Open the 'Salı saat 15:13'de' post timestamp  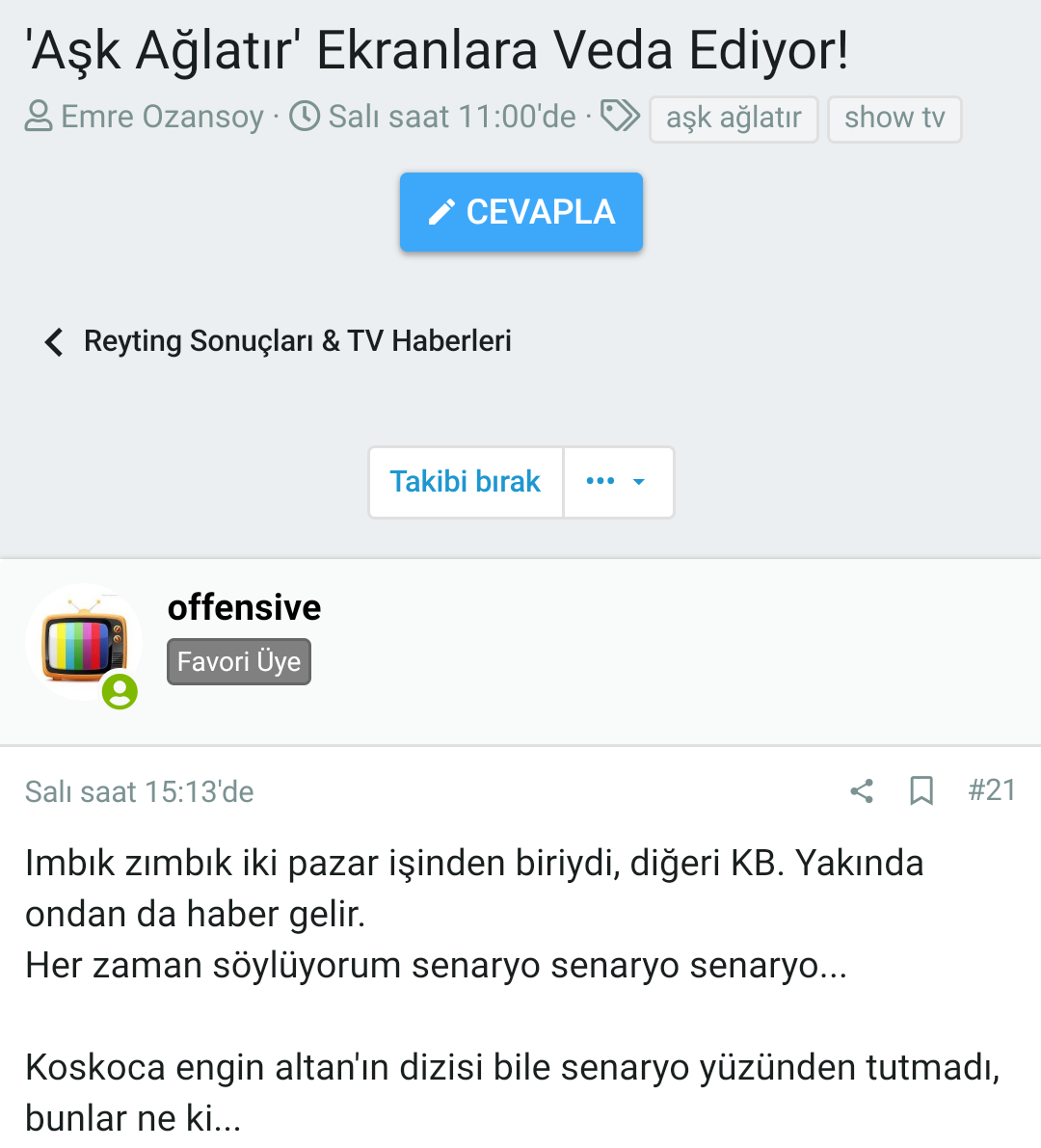click(x=140, y=792)
